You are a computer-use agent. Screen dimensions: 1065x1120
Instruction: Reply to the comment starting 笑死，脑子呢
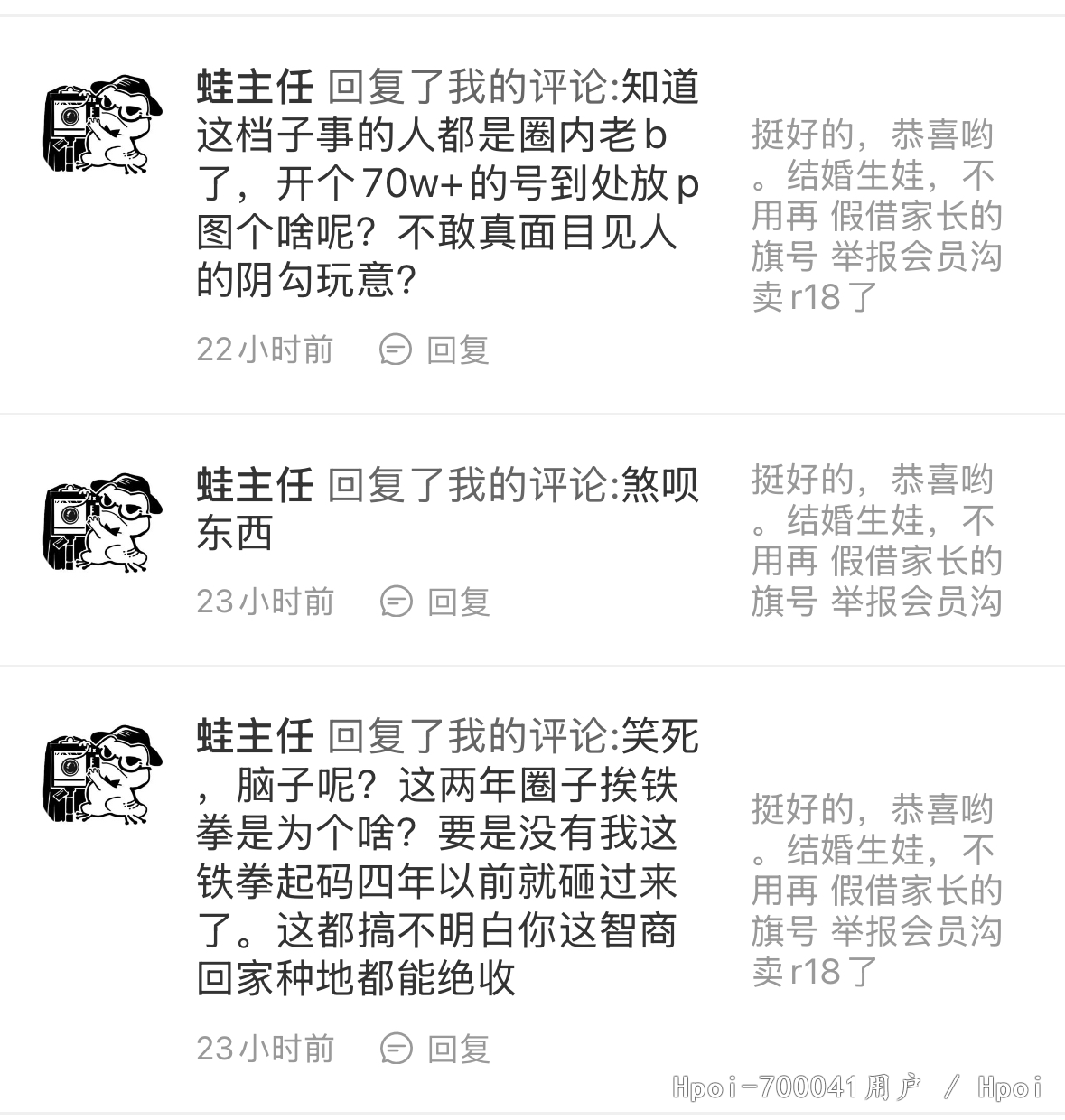(x=435, y=1049)
